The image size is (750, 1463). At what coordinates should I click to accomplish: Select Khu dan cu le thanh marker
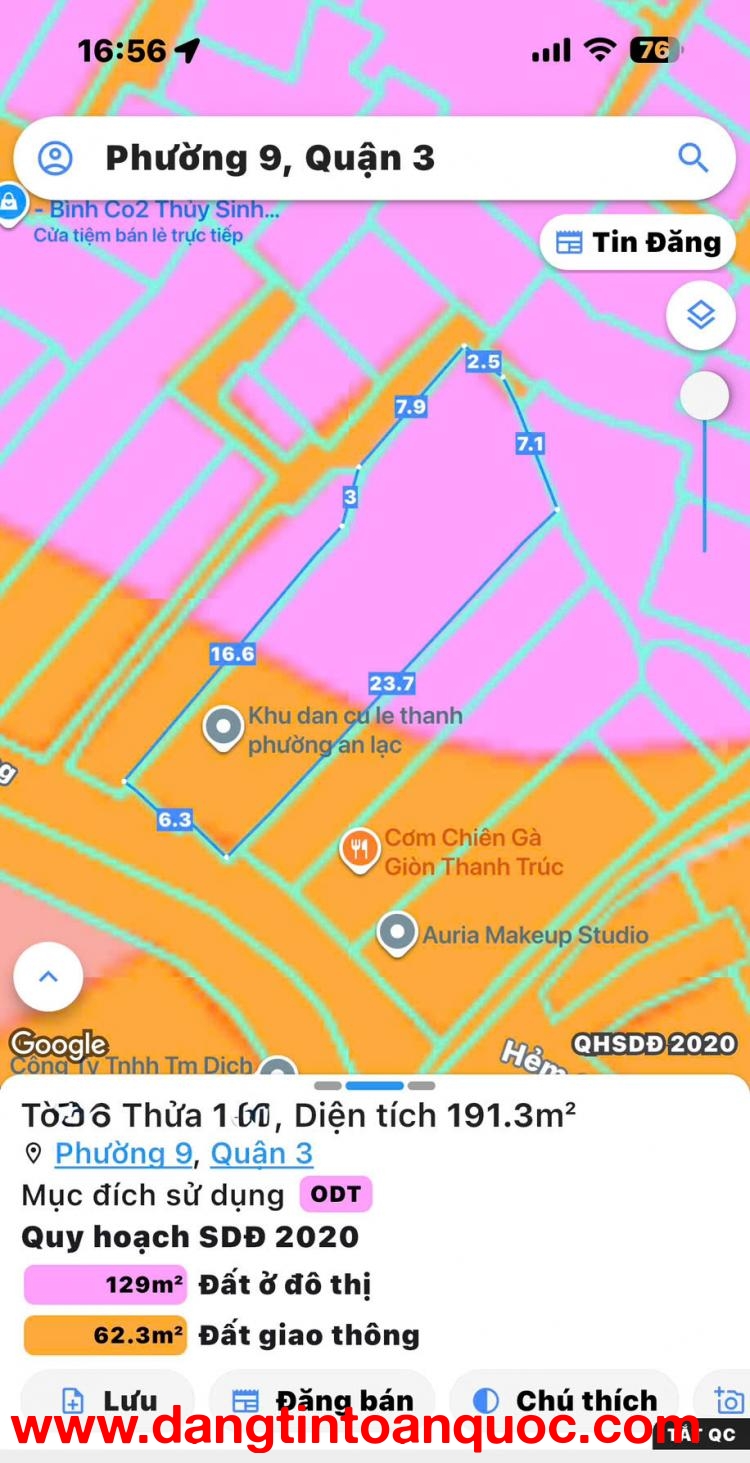pyautogui.click(x=222, y=727)
